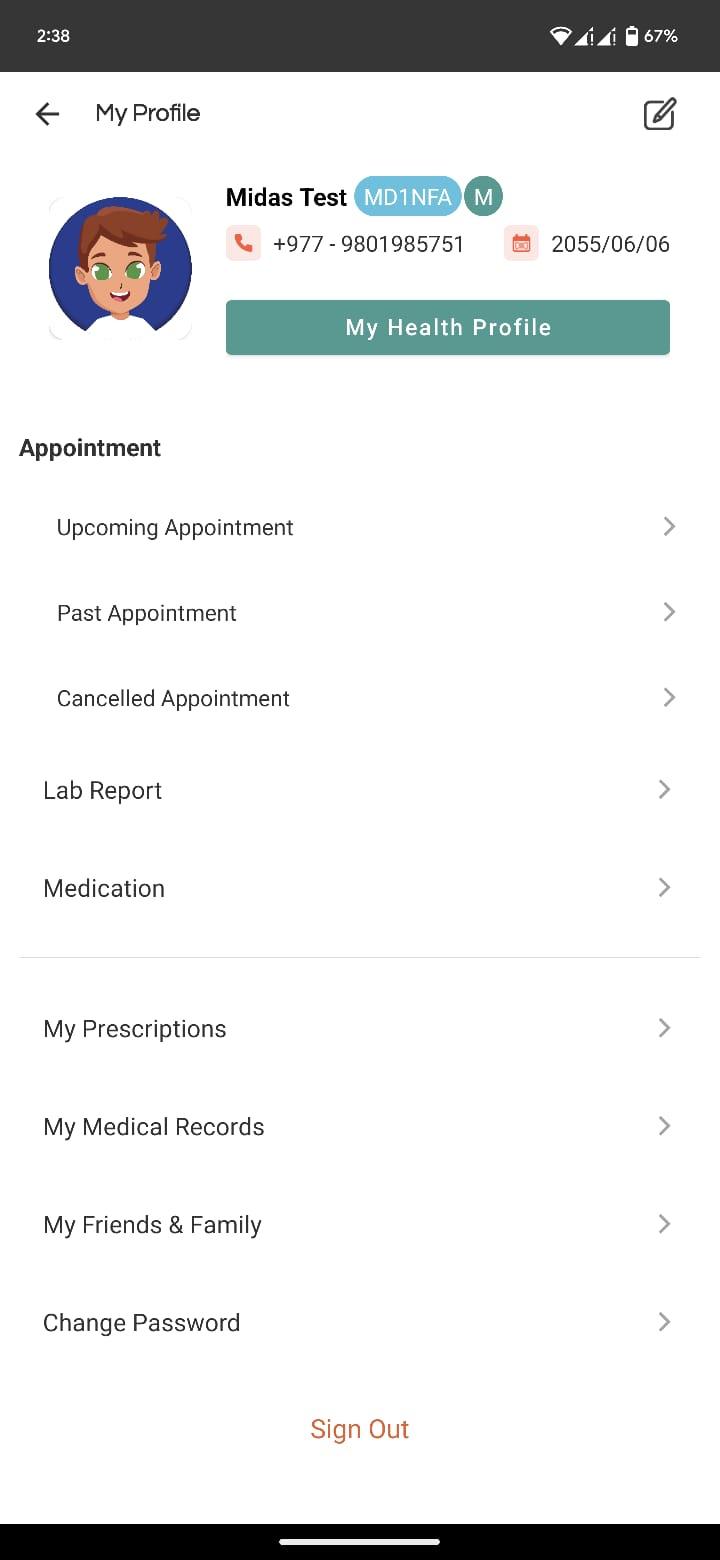The image size is (720, 1560).
Task: Open My Health Profile
Action: pos(448,327)
